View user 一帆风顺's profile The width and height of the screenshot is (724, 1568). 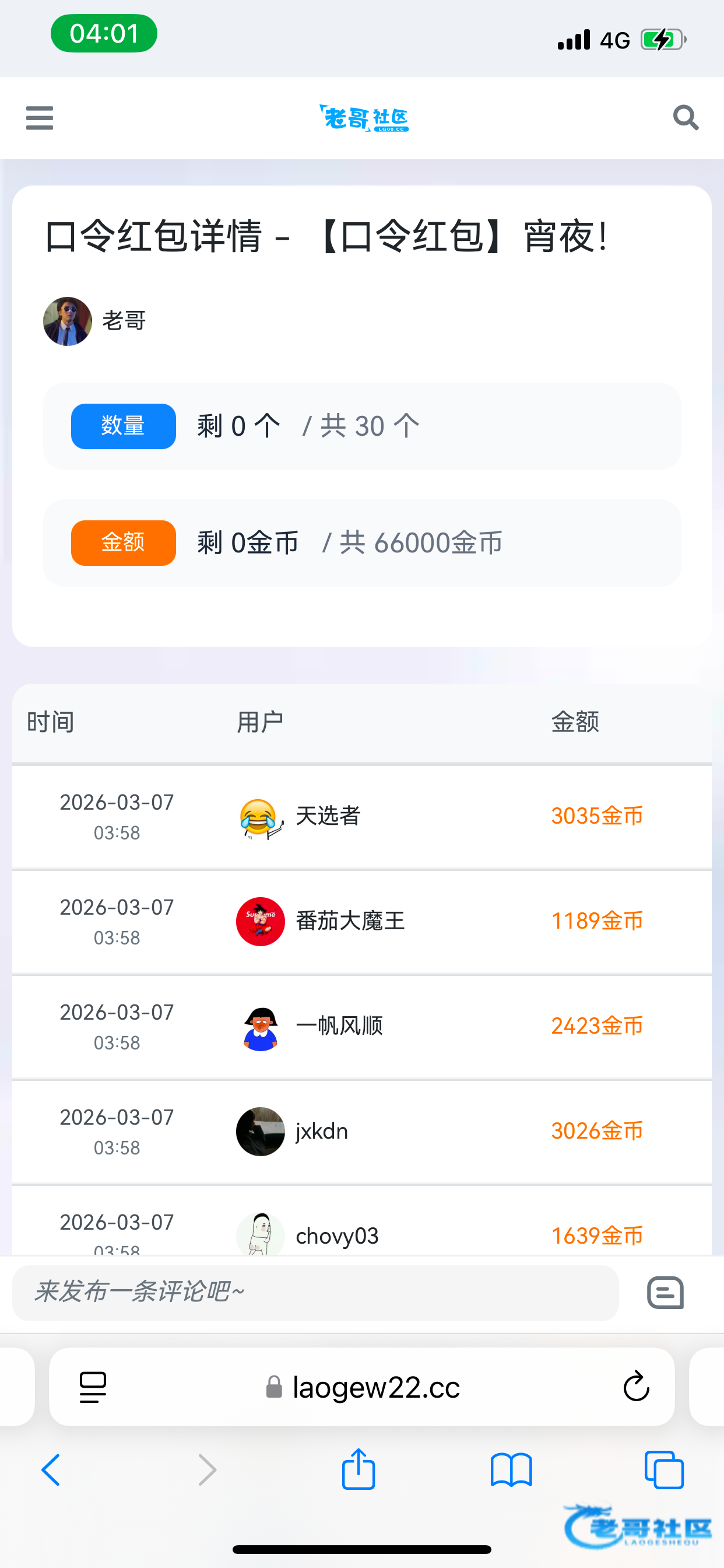(339, 1026)
